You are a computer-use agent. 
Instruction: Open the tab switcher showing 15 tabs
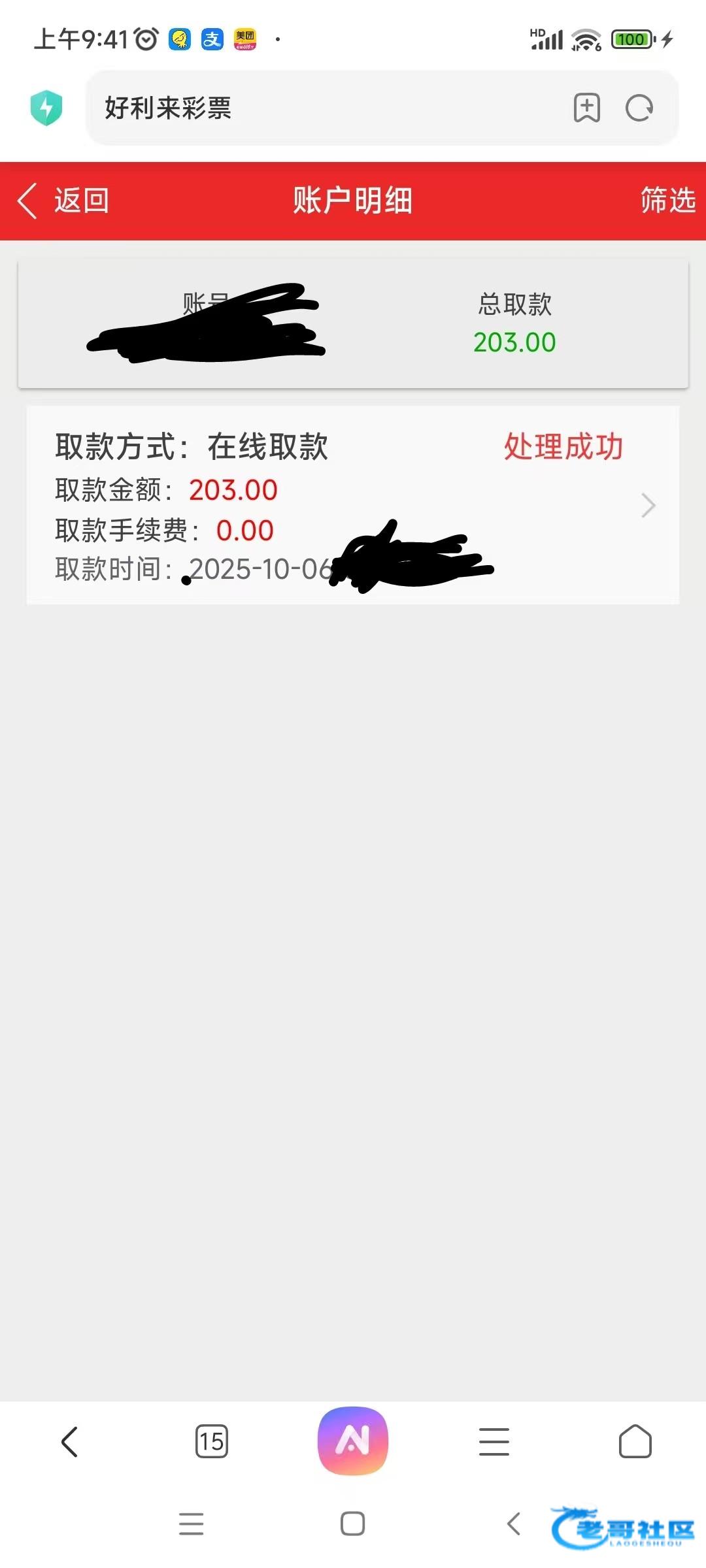tap(211, 1441)
